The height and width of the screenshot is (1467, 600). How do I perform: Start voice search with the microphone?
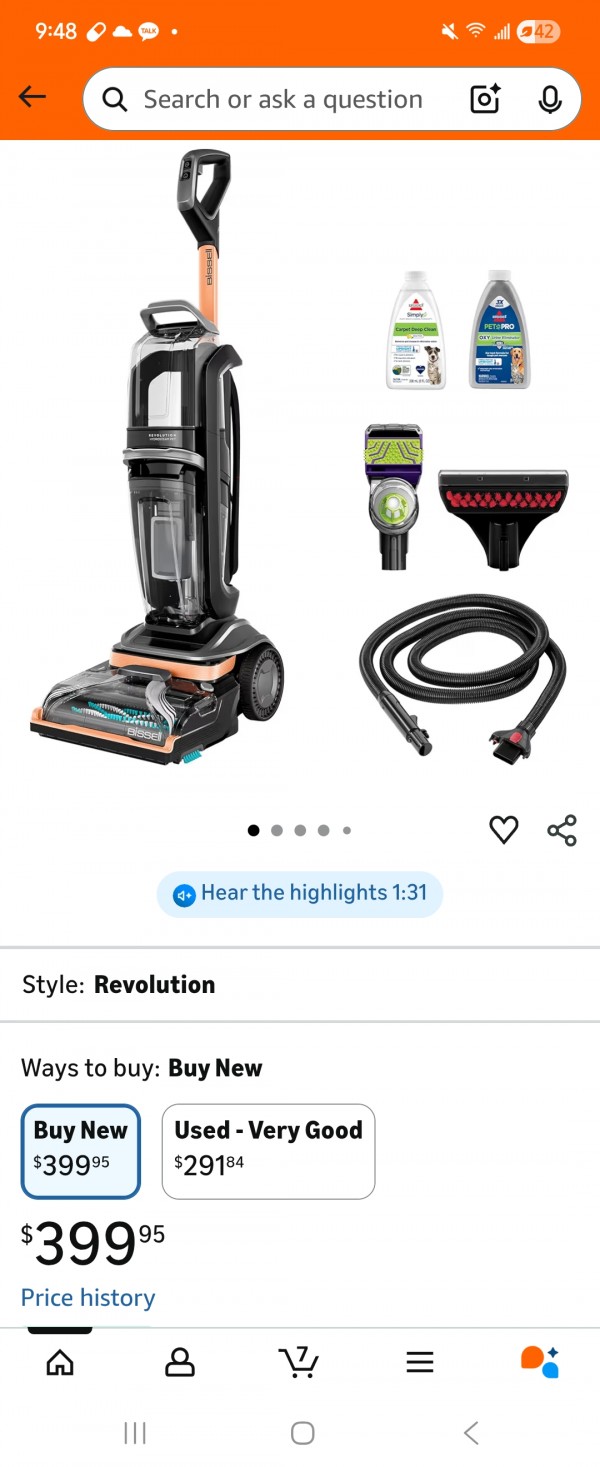pyautogui.click(x=549, y=99)
